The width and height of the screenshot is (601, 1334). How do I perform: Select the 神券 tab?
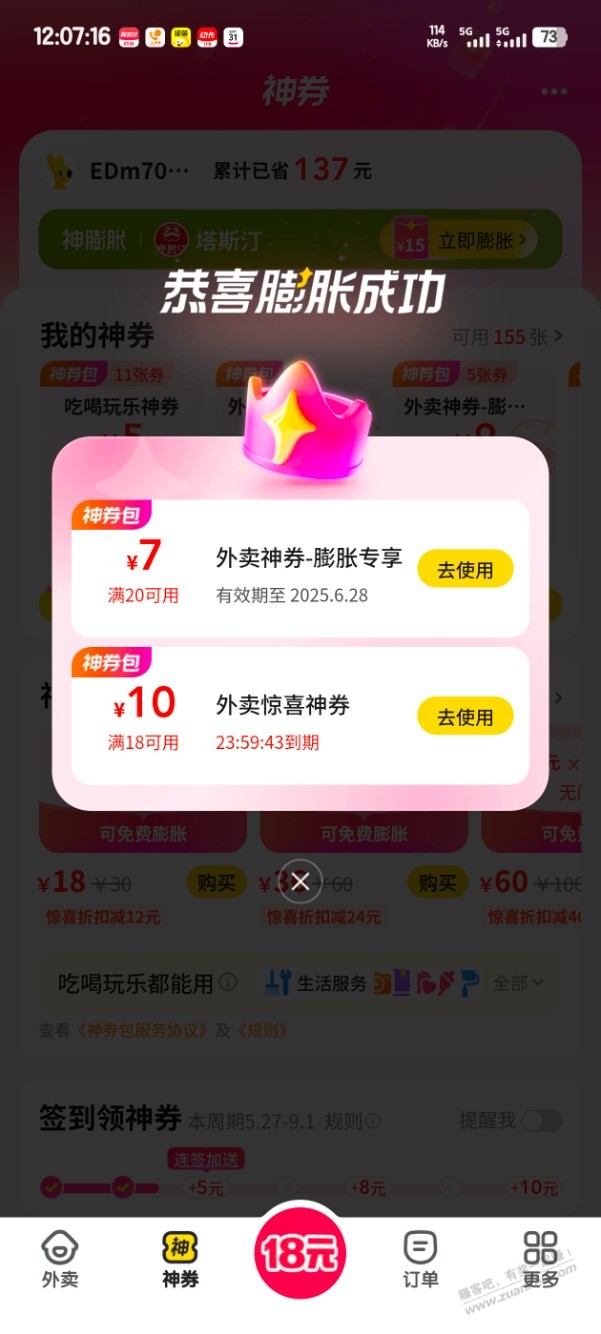click(x=180, y=1259)
